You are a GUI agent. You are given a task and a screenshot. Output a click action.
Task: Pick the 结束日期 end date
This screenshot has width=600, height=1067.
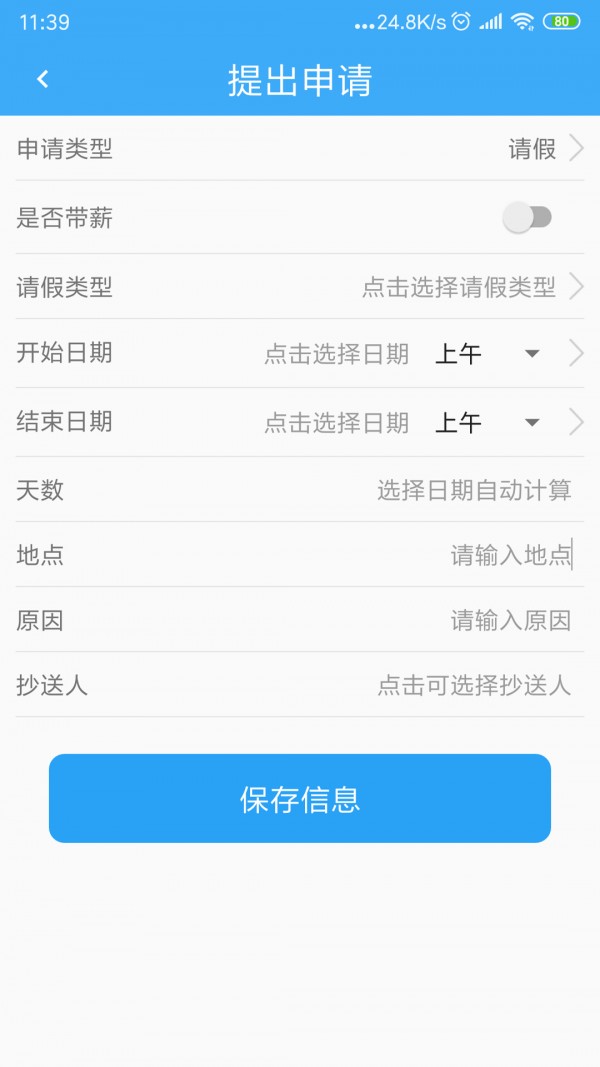click(337, 423)
